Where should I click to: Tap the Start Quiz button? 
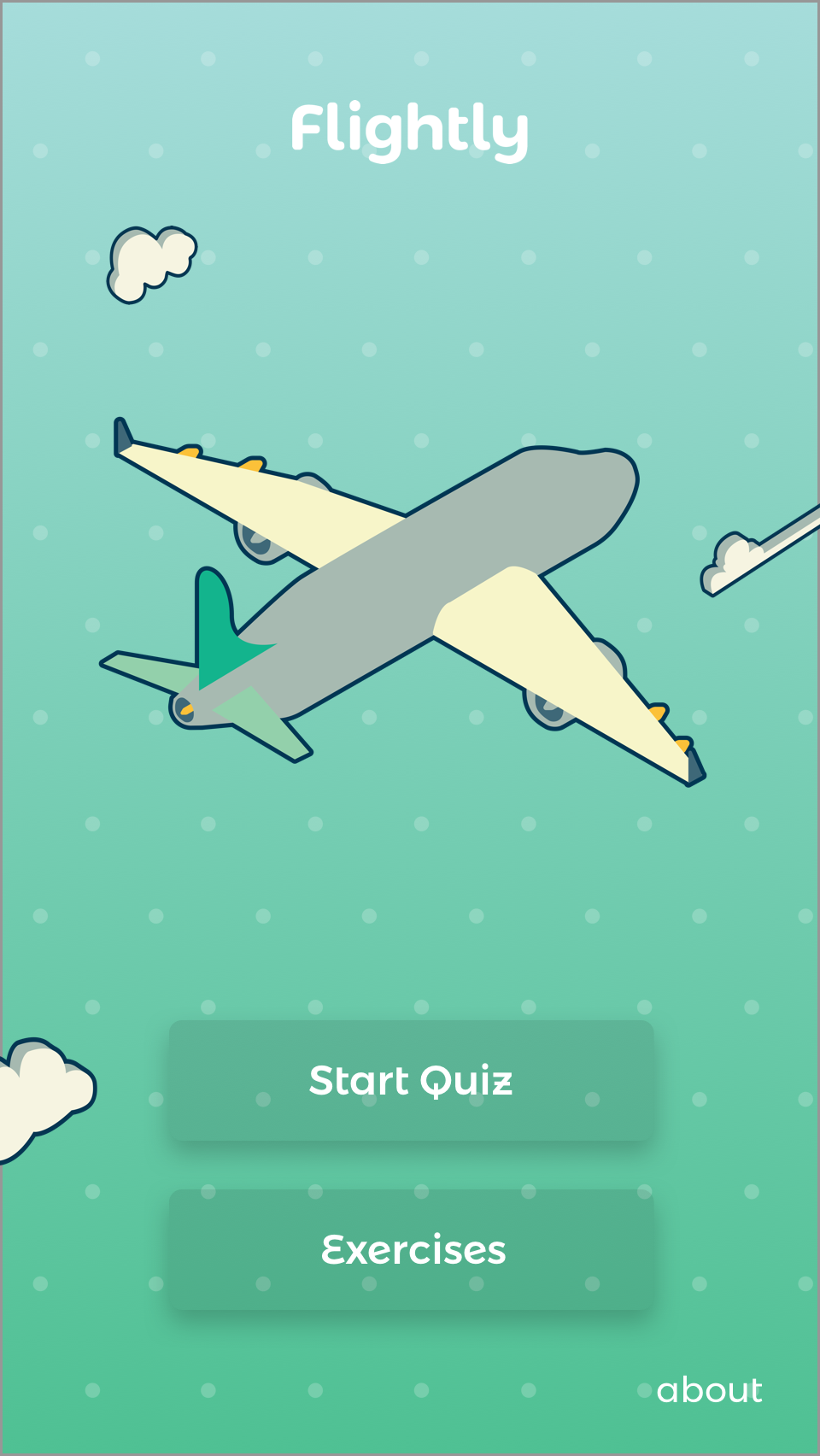[x=411, y=1080]
